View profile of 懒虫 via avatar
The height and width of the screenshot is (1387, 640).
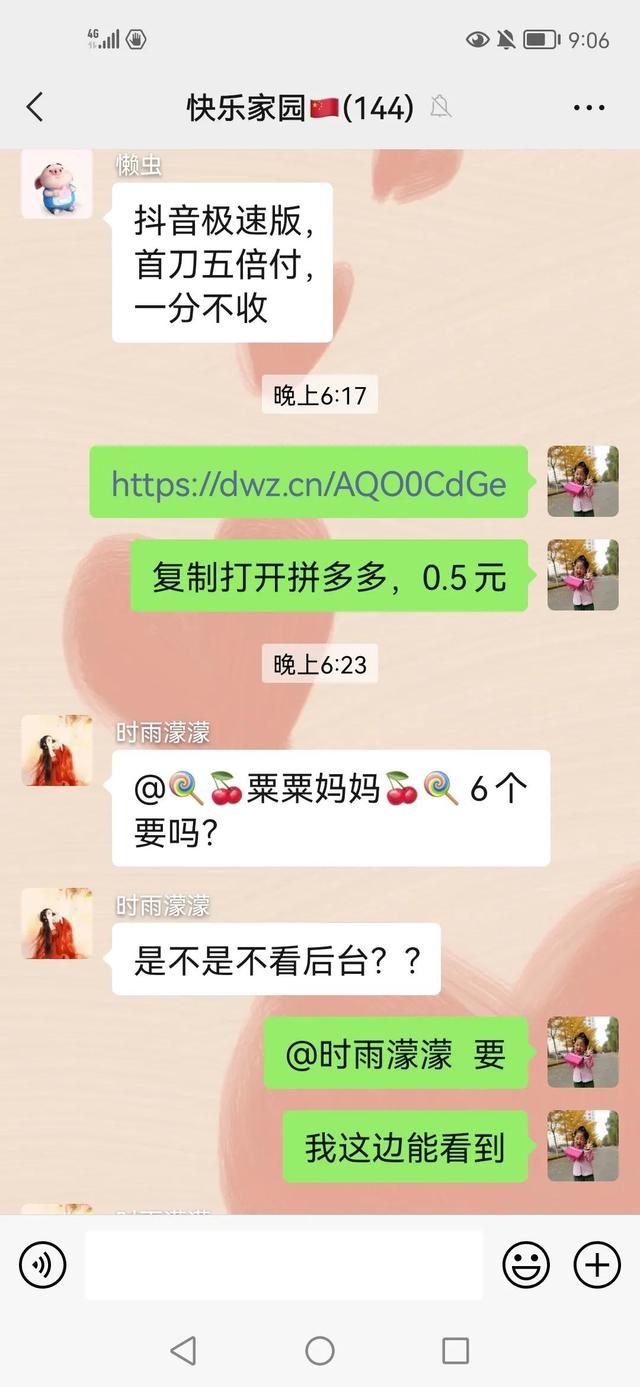pyautogui.click(x=57, y=184)
